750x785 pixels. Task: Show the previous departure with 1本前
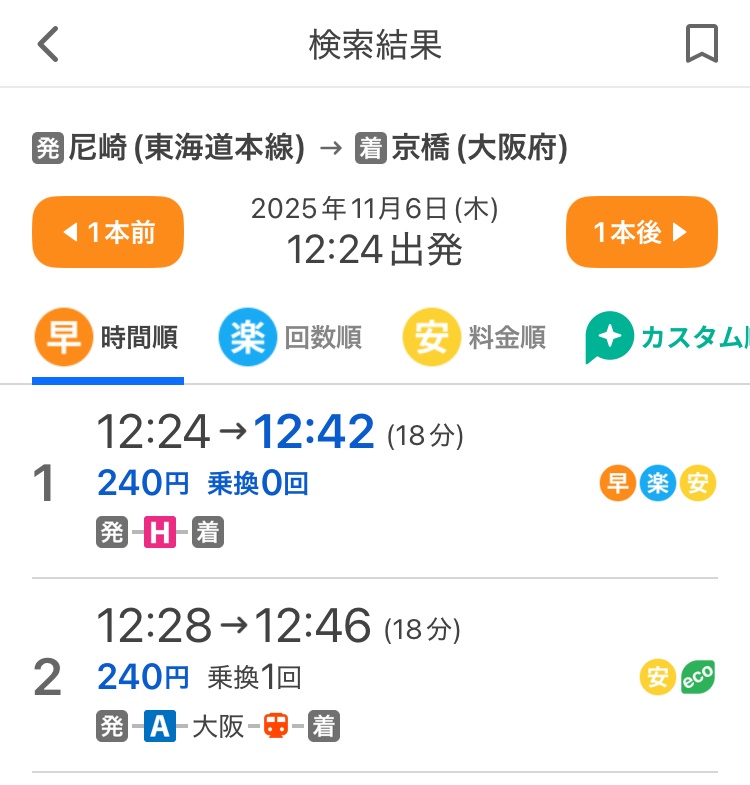tap(108, 233)
